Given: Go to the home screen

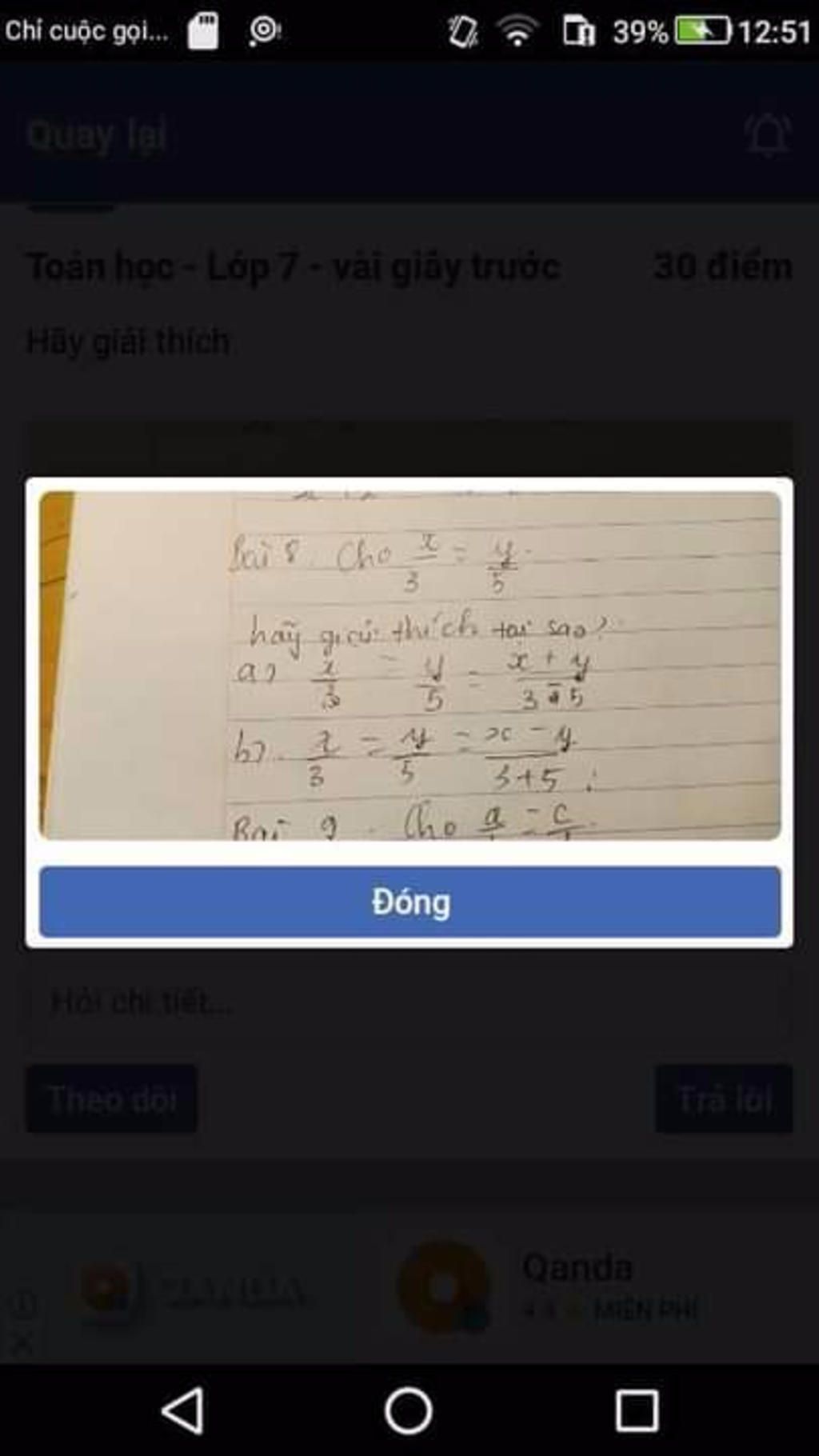Looking at the screenshot, I should point(409,1410).
